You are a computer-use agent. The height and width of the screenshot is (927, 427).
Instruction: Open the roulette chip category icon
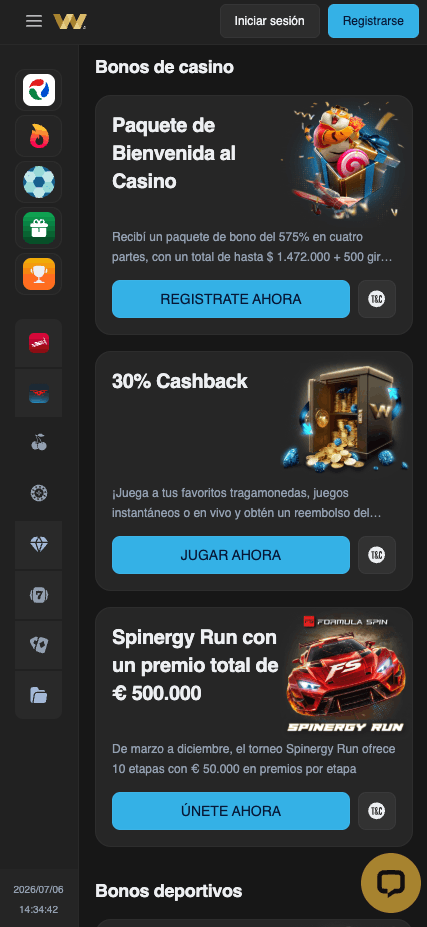[38, 493]
